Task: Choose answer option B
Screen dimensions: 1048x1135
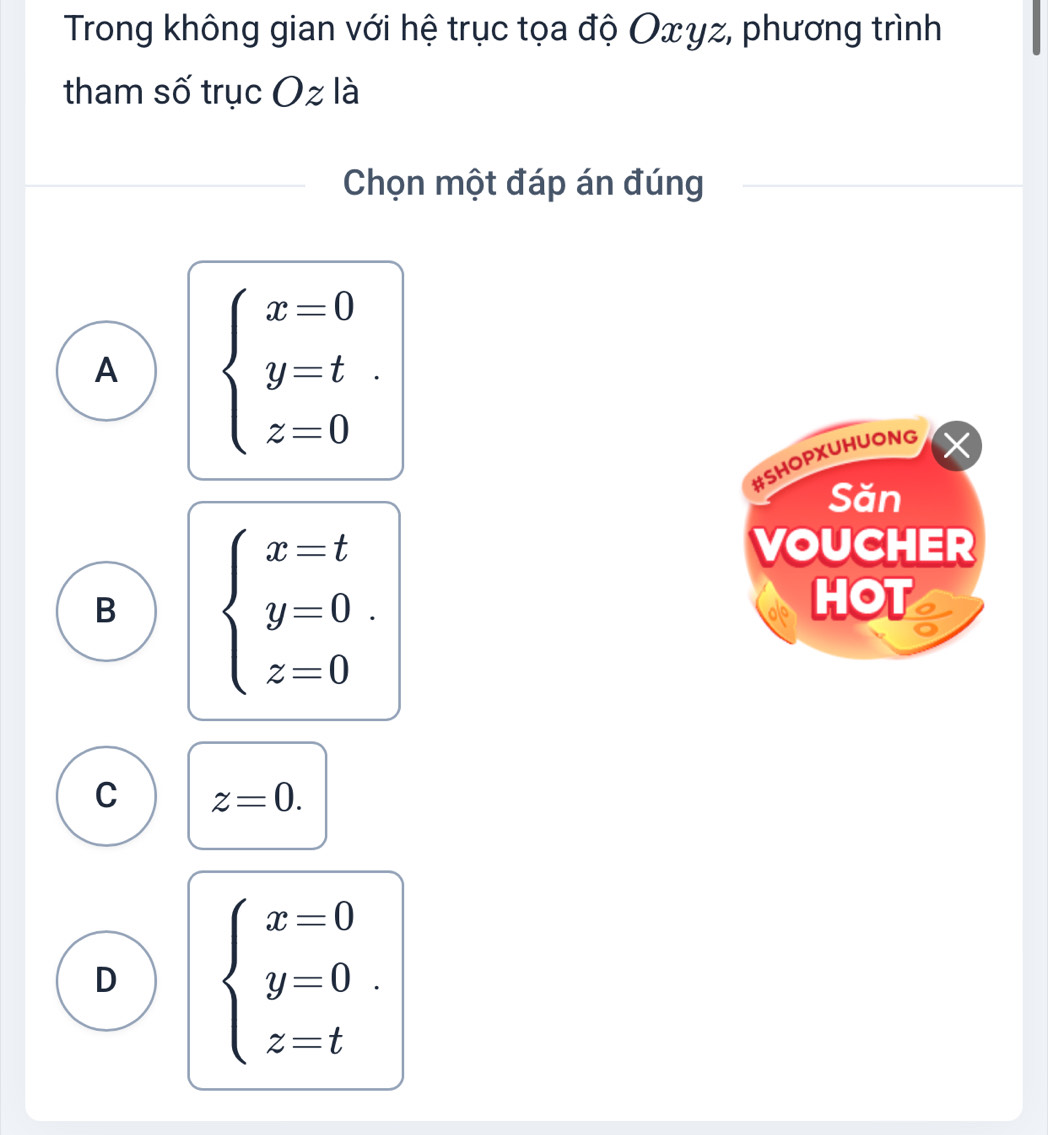Action: point(105,611)
